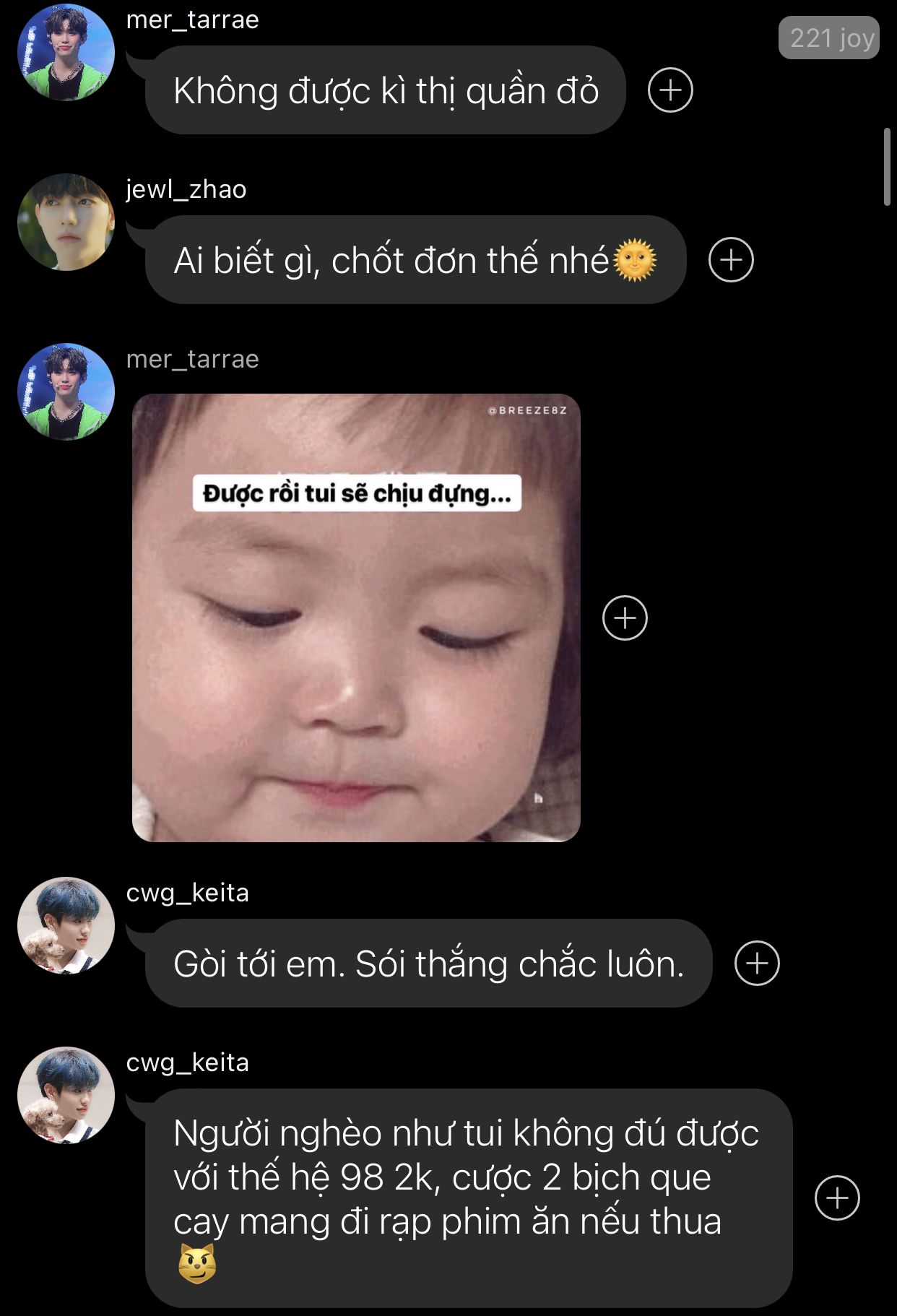Open jewl_zhao's profile picture

click(66, 222)
